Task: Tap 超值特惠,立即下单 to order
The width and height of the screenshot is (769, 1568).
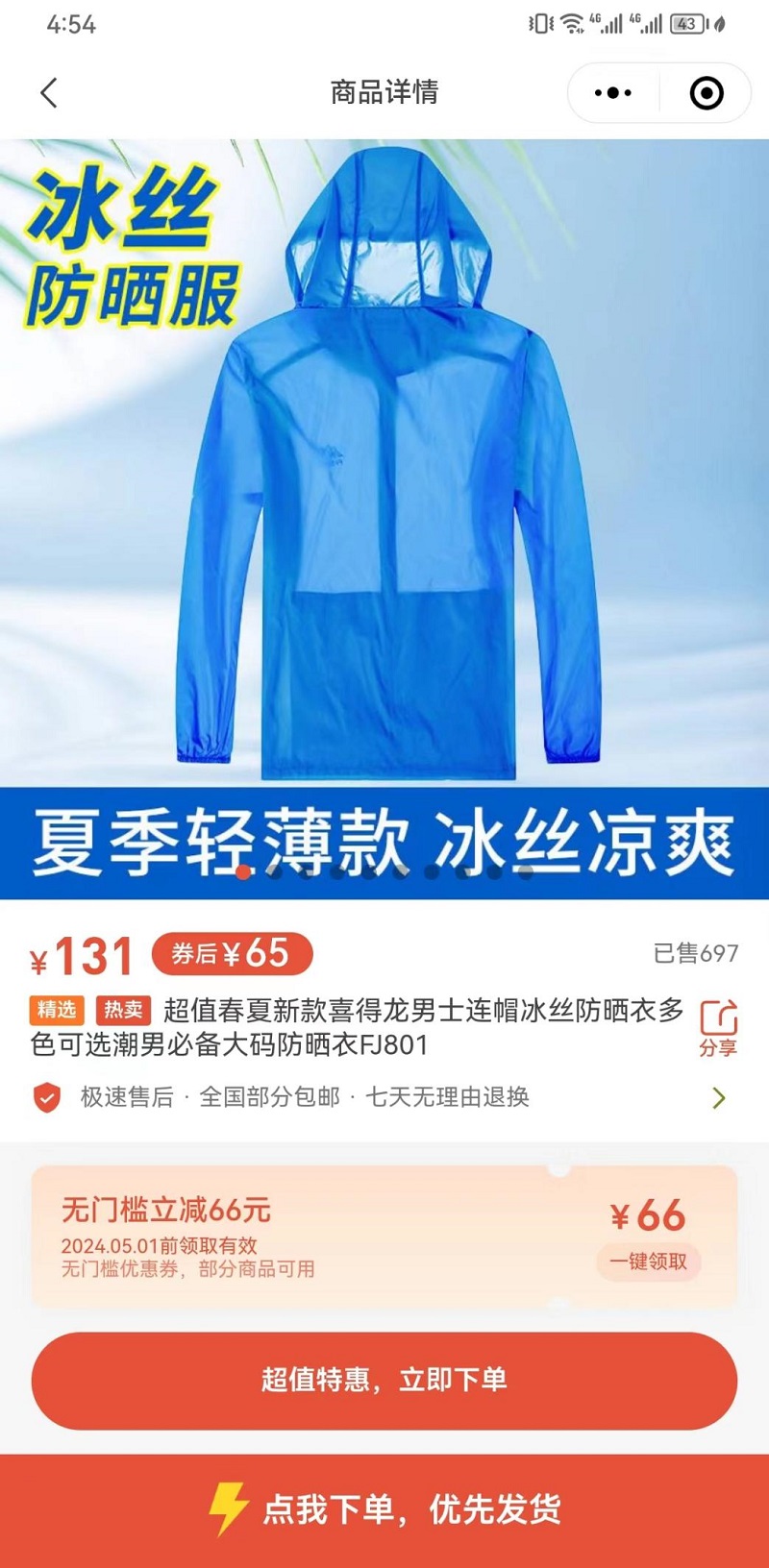Action: 384,1380
